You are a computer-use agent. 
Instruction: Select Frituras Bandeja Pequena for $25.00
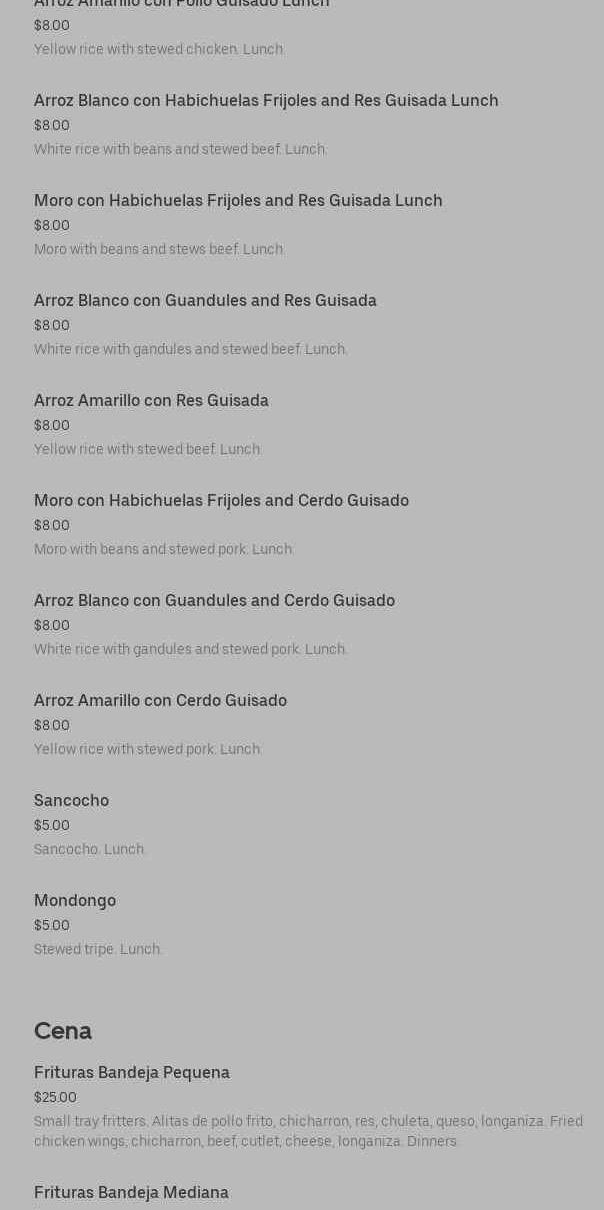(132, 1073)
